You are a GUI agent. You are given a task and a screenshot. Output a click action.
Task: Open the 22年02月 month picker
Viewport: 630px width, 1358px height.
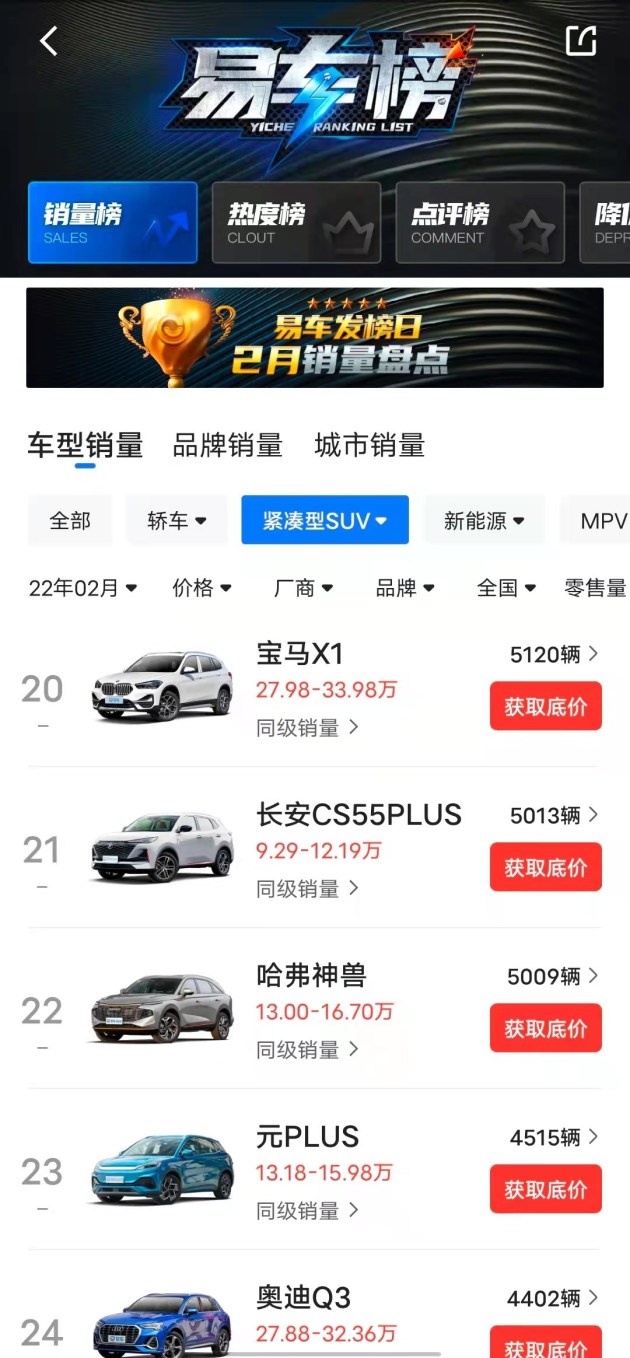(x=83, y=588)
